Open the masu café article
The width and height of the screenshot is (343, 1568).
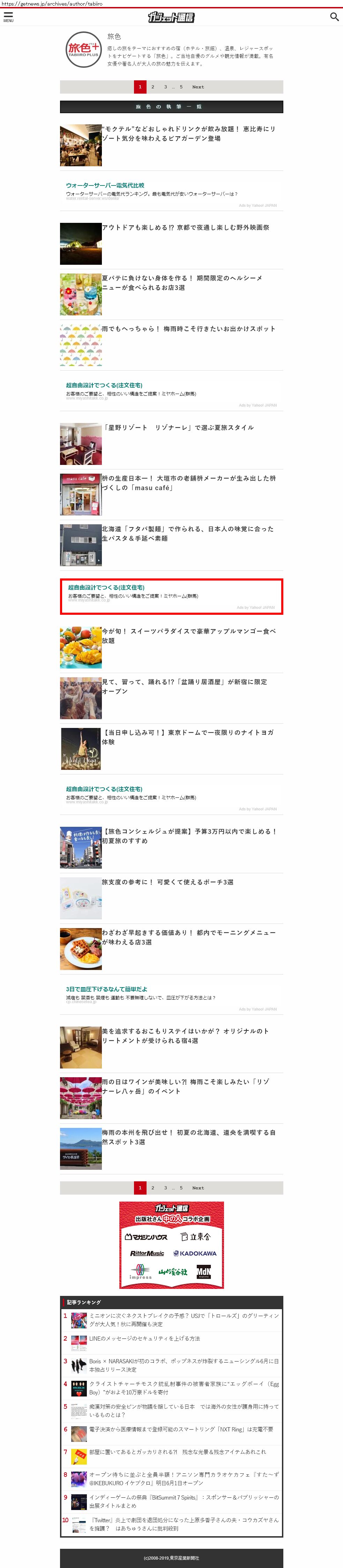tap(188, 483)
